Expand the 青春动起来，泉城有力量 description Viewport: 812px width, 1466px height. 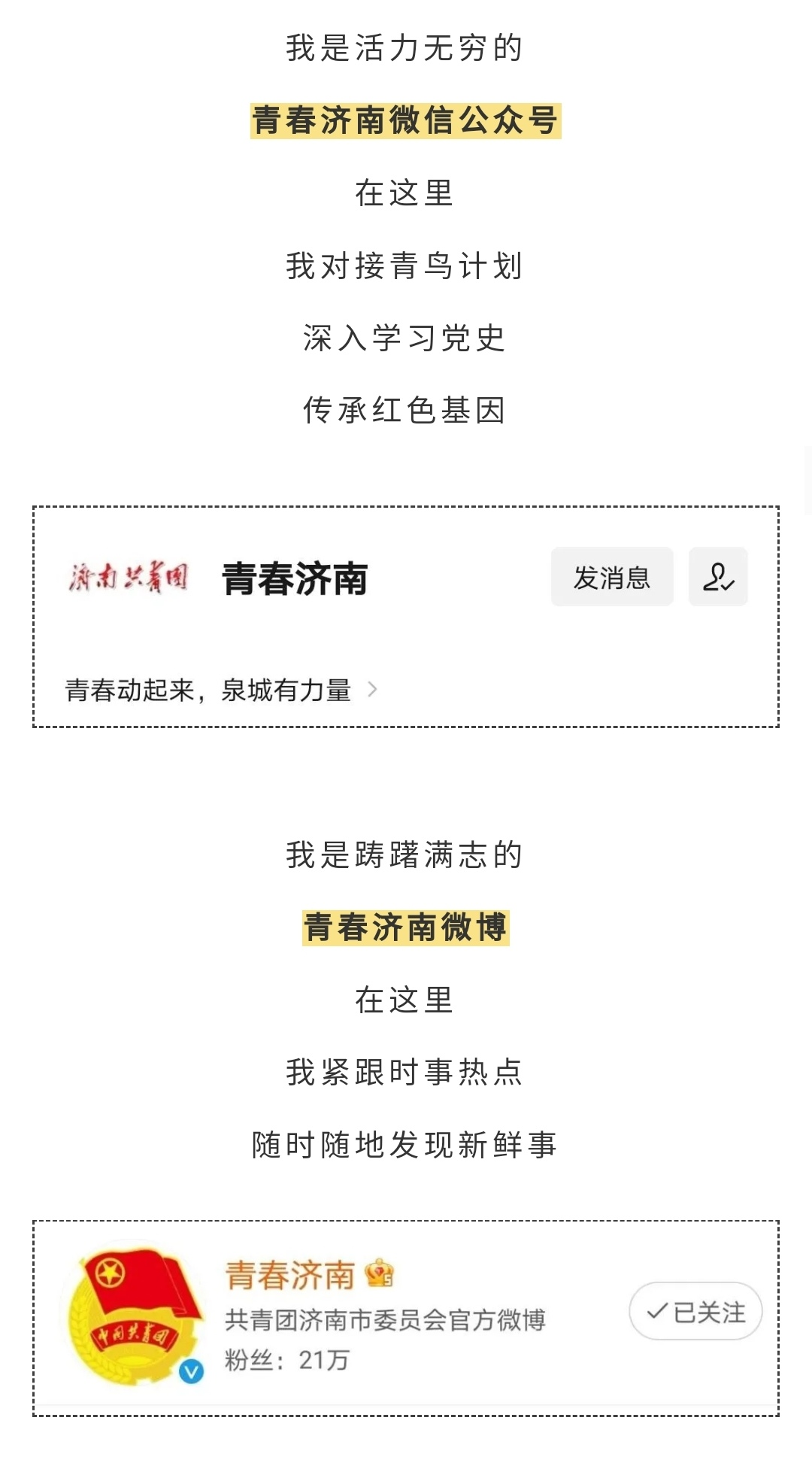tap(372, 689)
